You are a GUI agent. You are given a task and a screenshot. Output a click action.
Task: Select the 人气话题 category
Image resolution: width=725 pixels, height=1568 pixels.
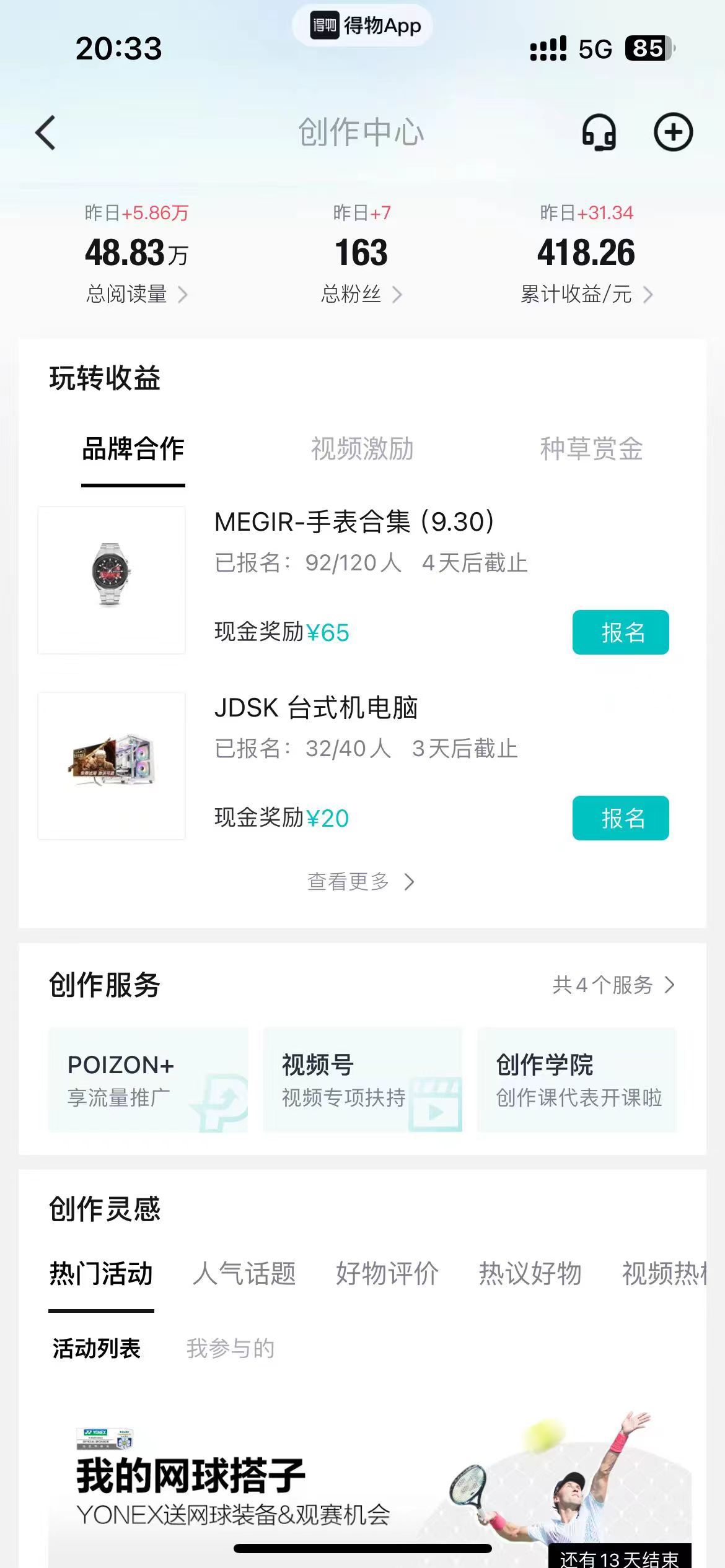[245, 1275]
